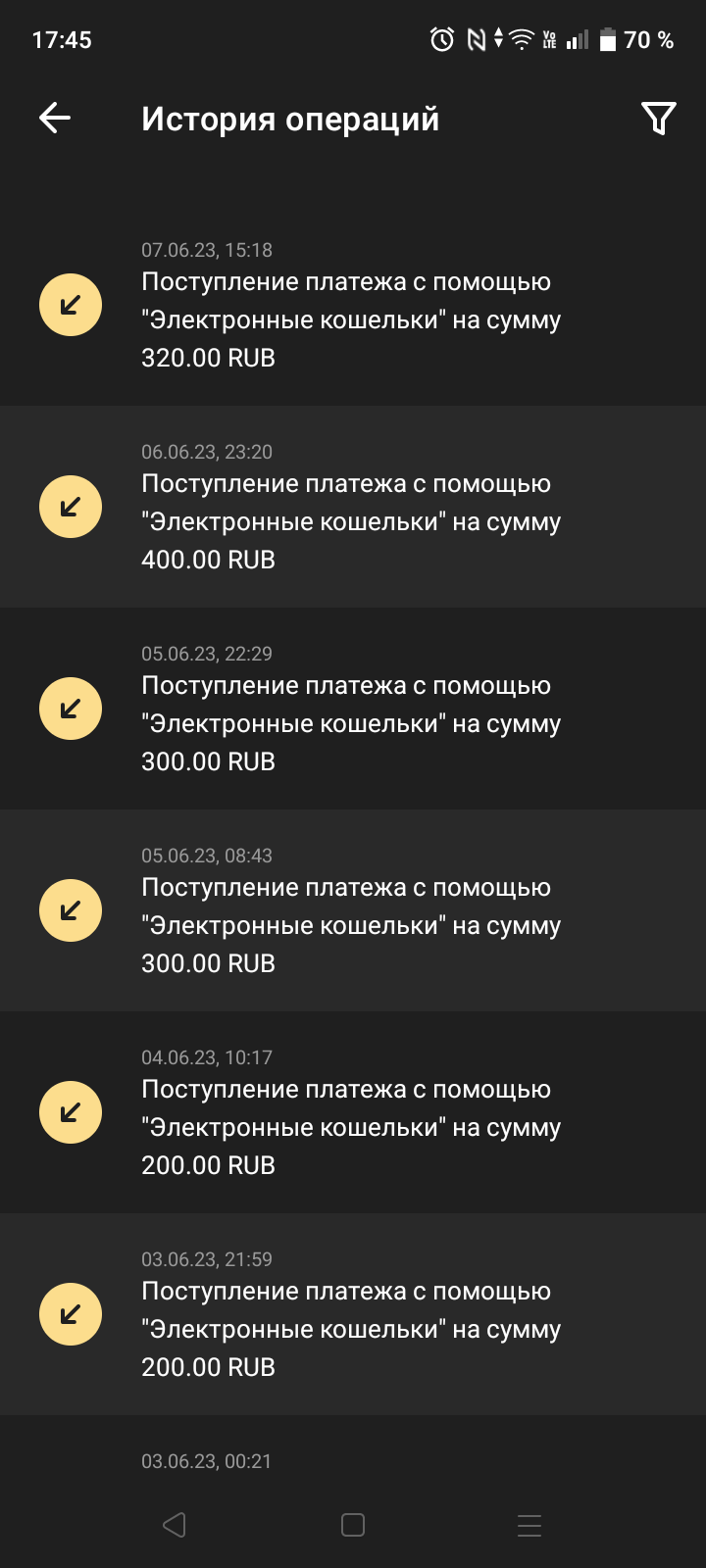This screenshot has height=1568, width=706.
Task: Select the 200.00 RUB payment from 04.06.23
Action: (x=353, y=1112)
